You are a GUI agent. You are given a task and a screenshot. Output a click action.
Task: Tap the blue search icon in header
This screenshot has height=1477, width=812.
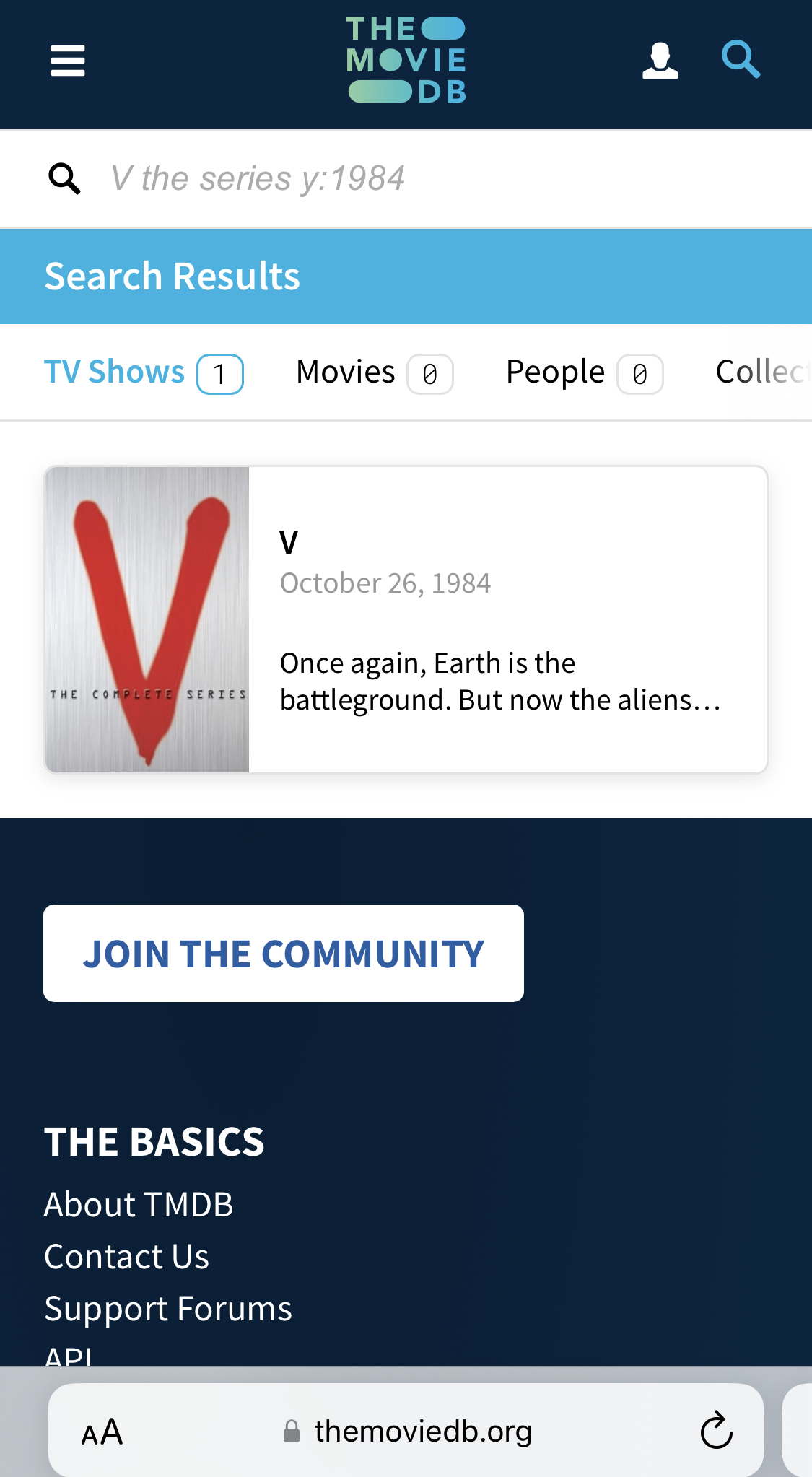click(741, 59)
